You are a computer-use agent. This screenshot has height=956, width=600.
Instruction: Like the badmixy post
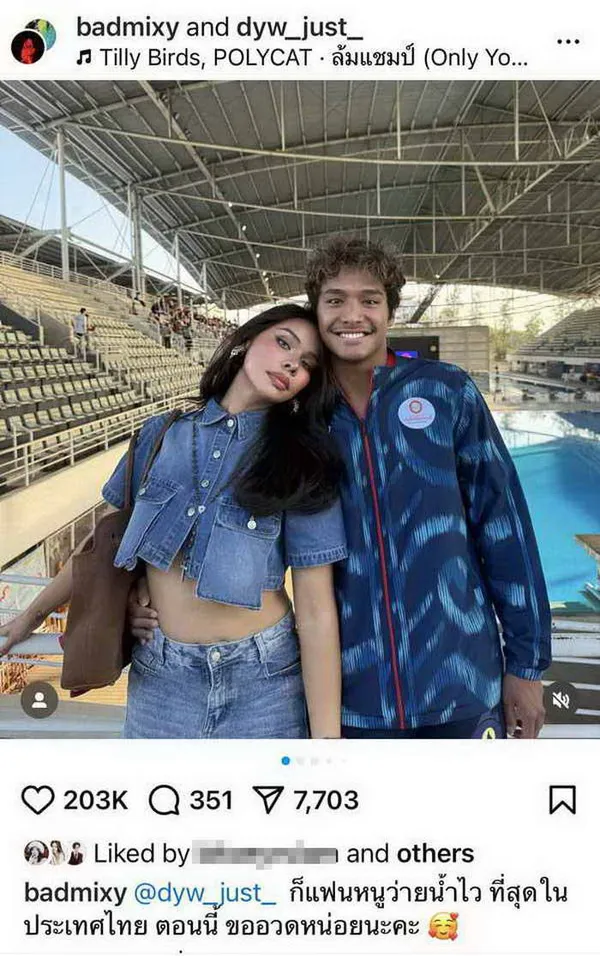point(38,800)
